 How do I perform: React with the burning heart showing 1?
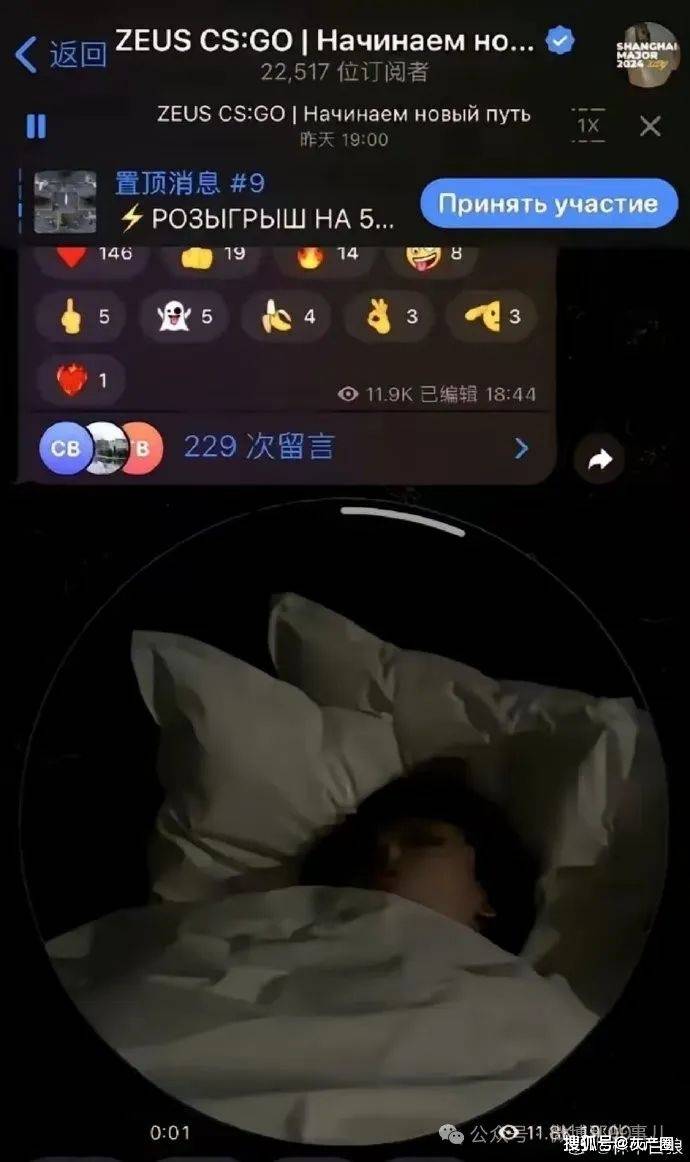pyautogui.click(x=80, y=380)
